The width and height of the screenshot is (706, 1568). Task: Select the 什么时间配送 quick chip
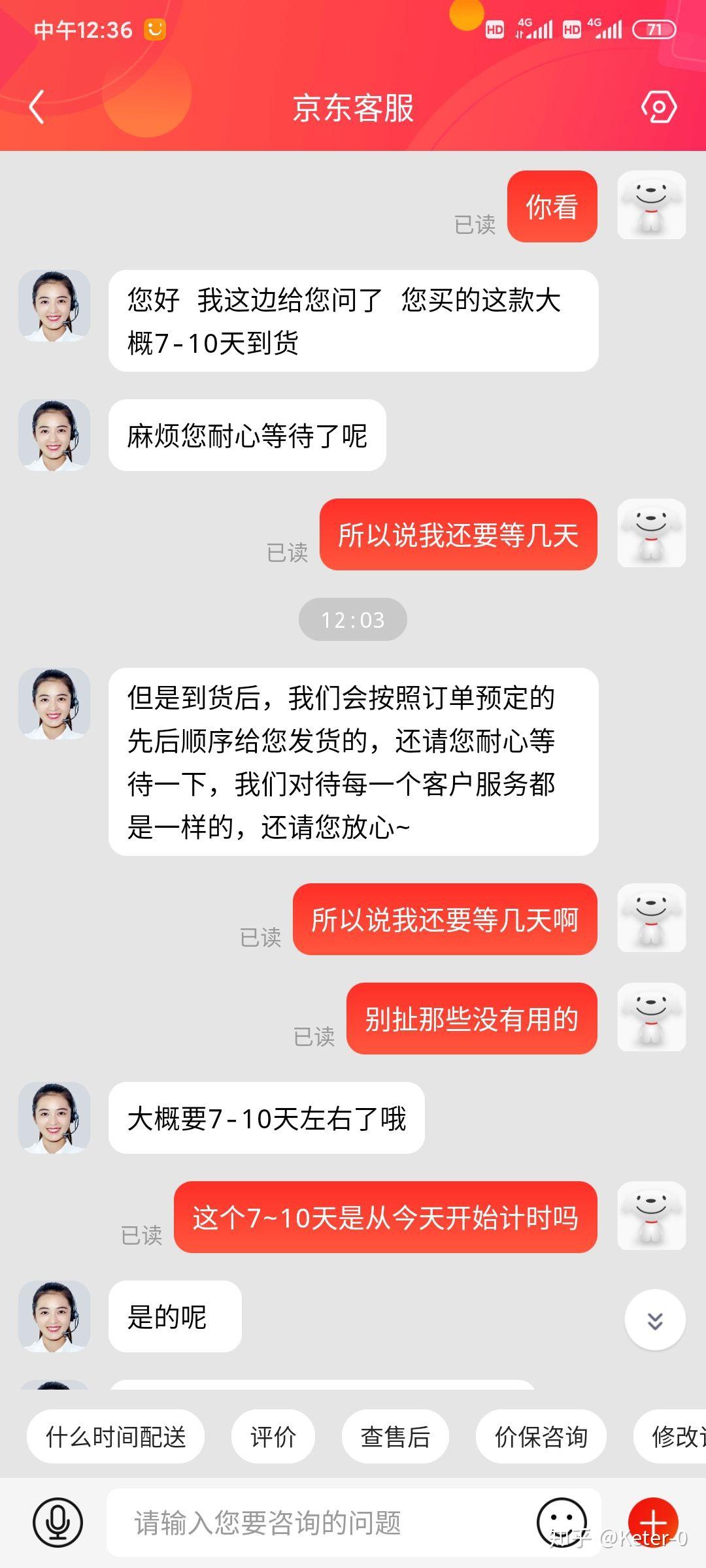[116, 1437]
